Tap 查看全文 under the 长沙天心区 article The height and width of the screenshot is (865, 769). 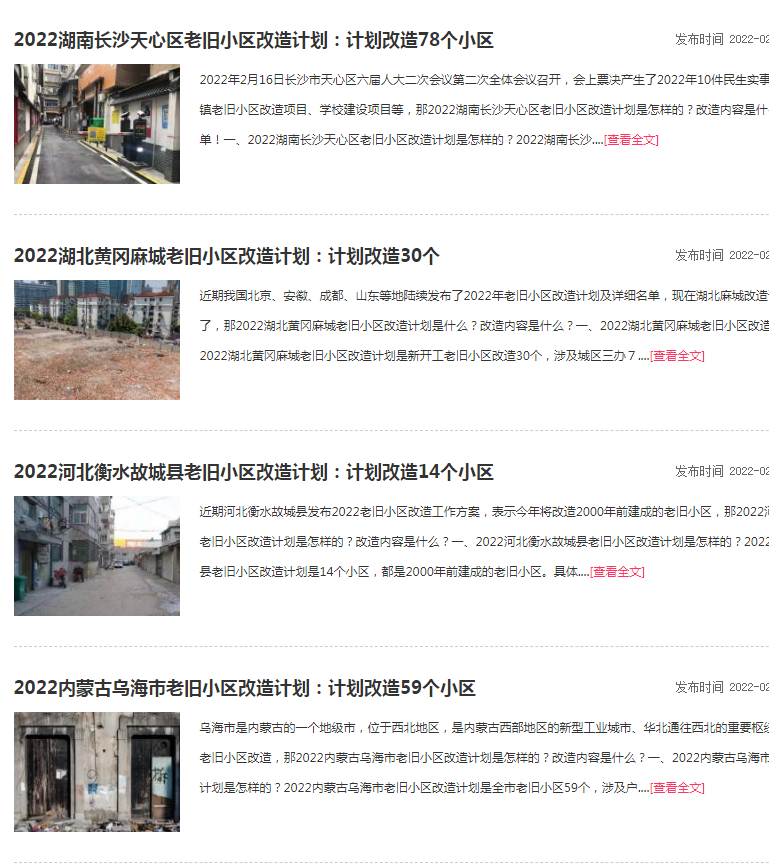pos(631,140)
